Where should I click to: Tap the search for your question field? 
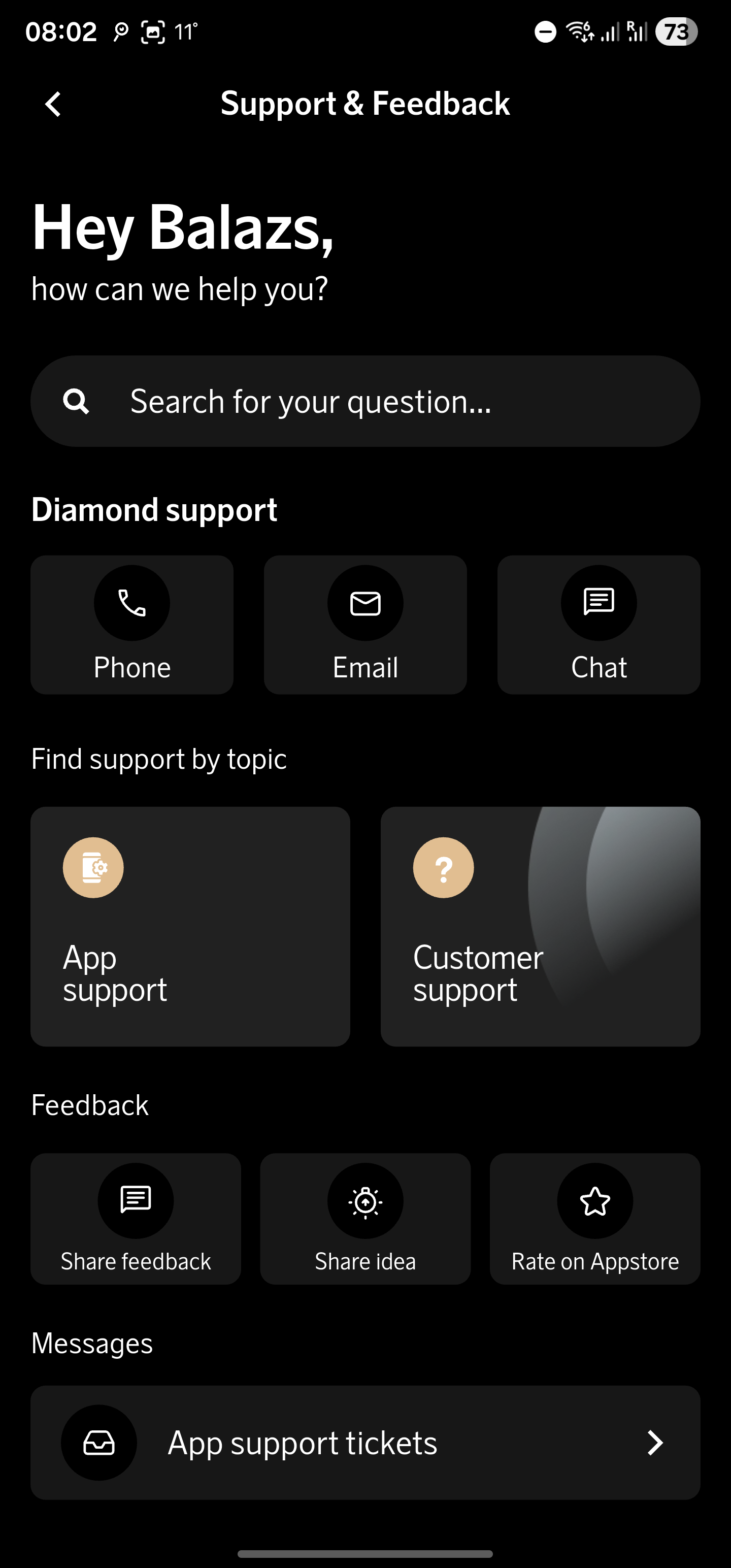365,402
